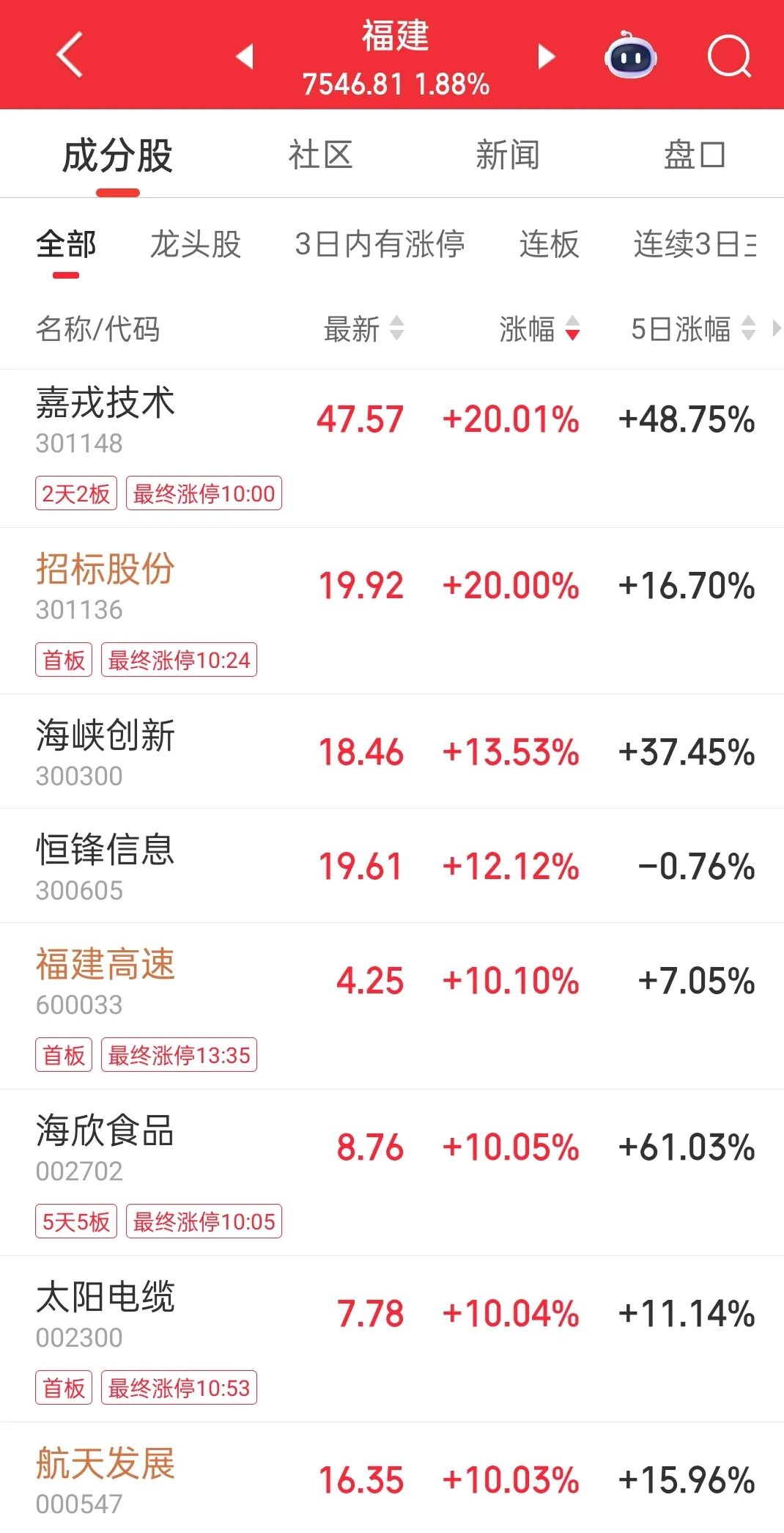
Task: Switch to the 新闻 tab
Action: [507, 155]
